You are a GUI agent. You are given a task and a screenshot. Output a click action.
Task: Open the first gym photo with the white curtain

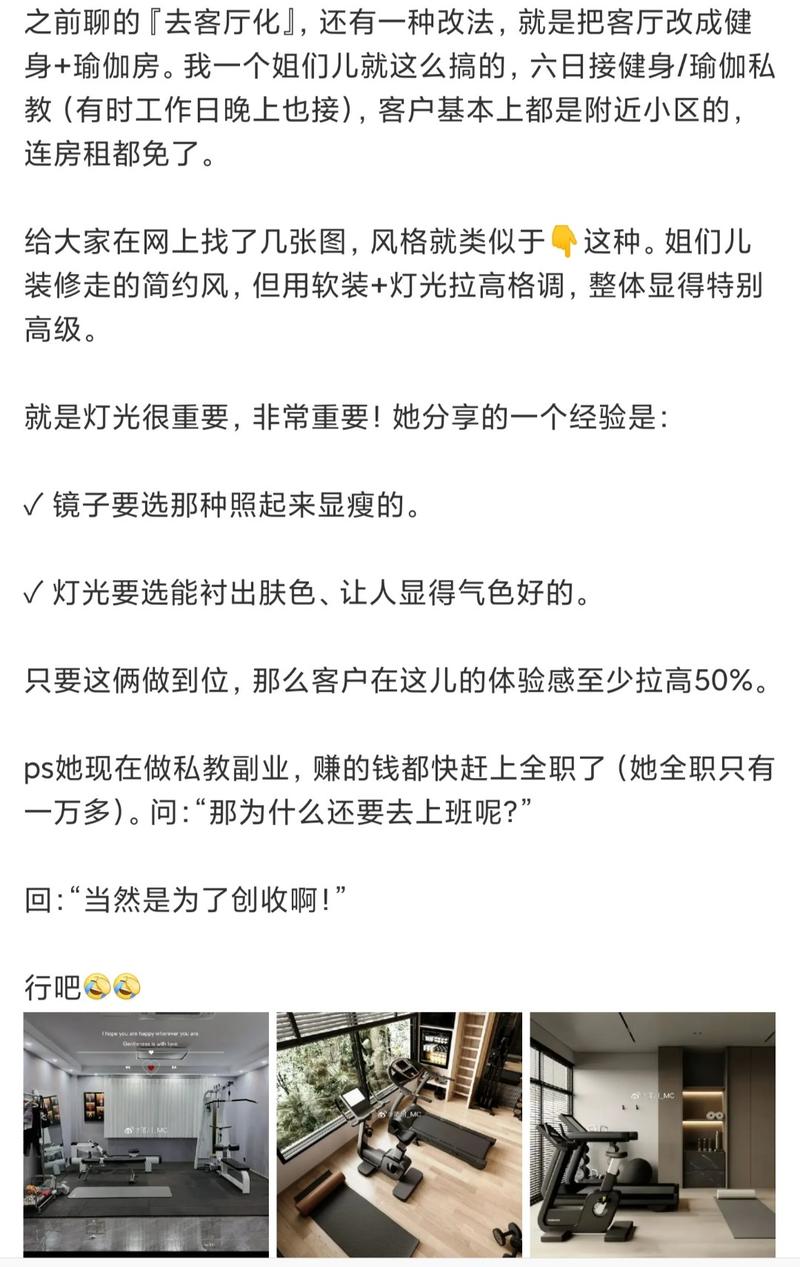click(146, 1133)
